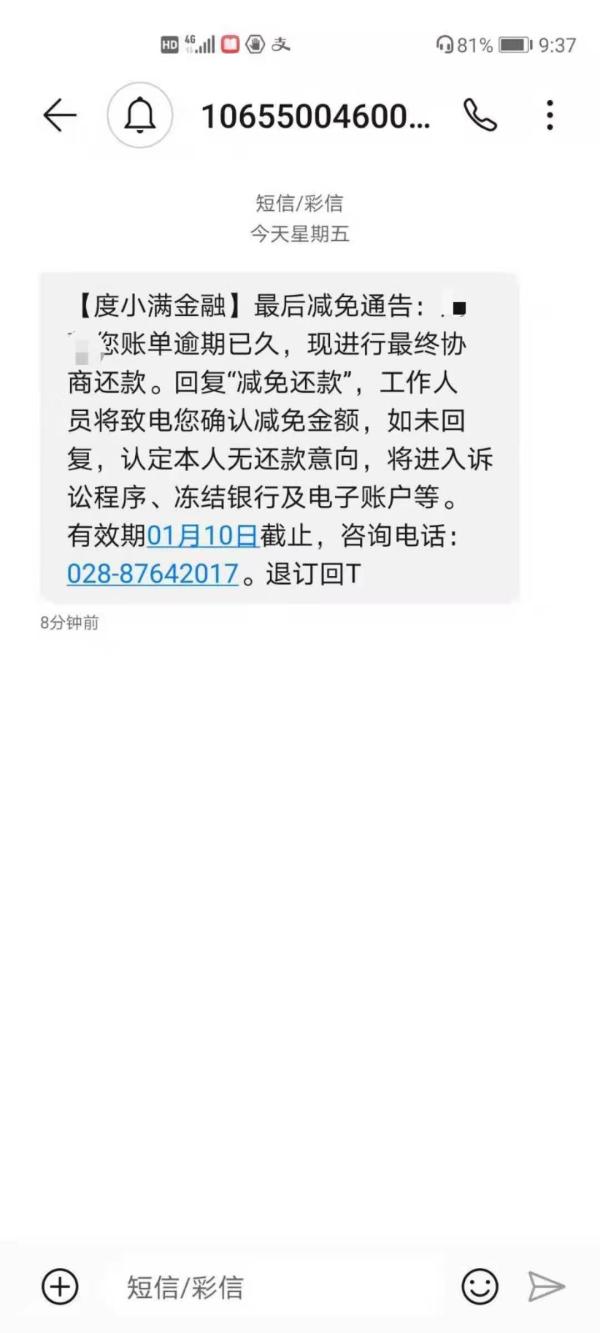Image resolution: width=600 pixels, height=1333 pixels.
Task: Tap the sender's bell avatar
Action: pos(140,116)
